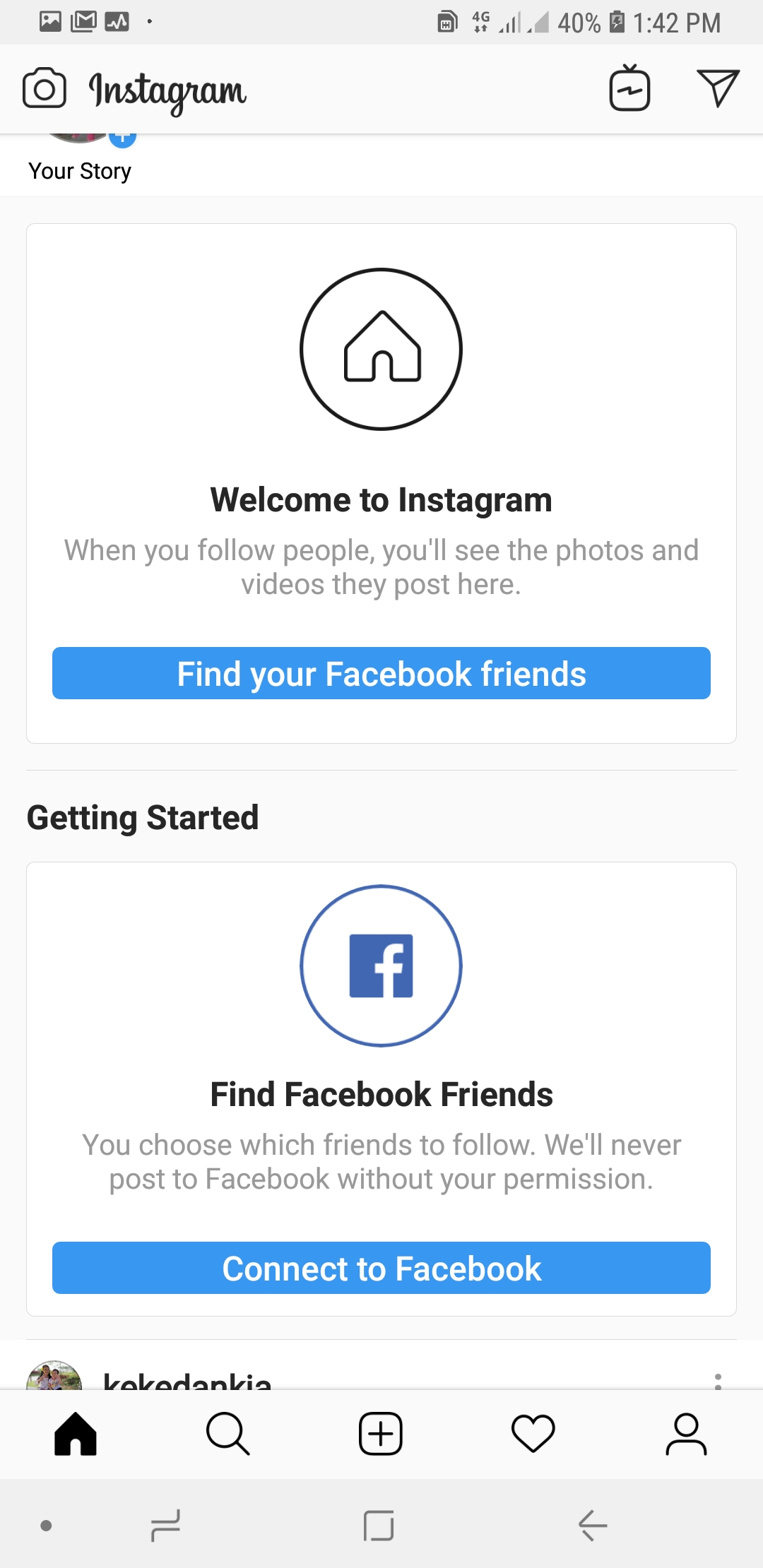Open the new post creation icon
The image size is (763, 1568).
pyautogui.click(x=380, y=1434)
